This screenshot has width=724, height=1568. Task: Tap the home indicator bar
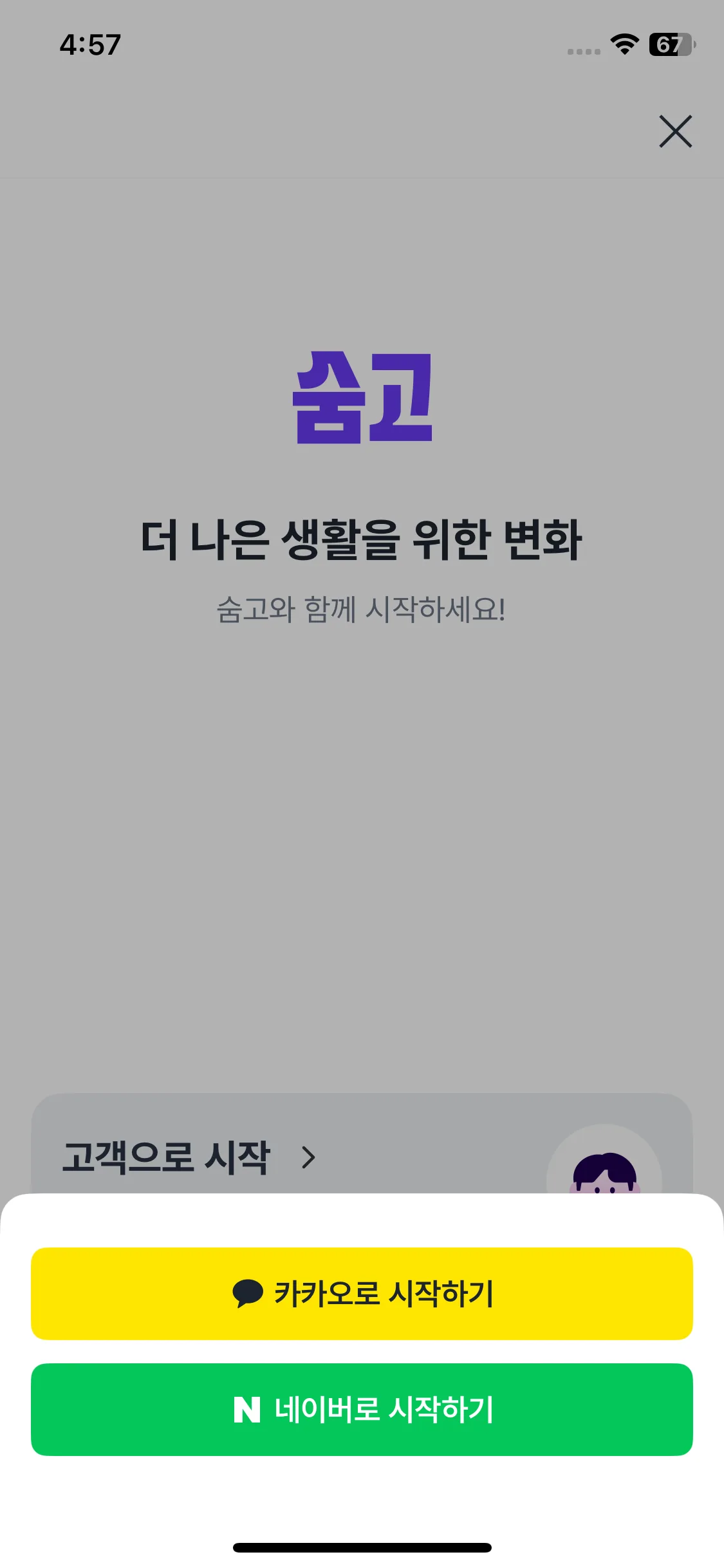(362, 1548)
